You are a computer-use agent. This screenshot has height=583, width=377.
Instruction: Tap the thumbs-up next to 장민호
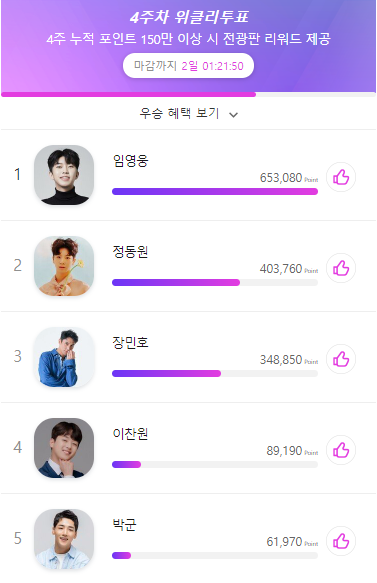[x=341, y=359]
